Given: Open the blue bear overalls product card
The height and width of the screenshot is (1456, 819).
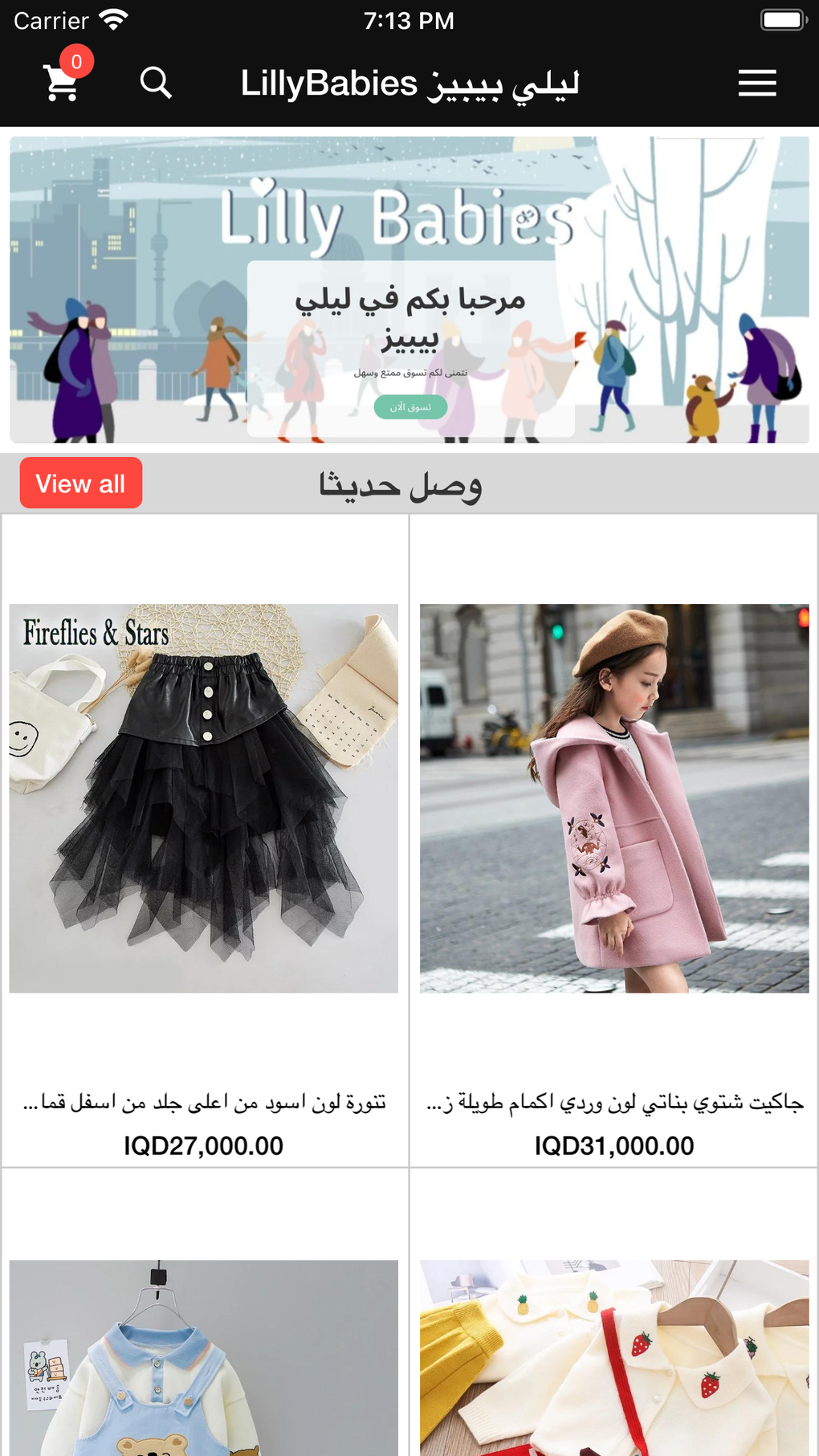Looking at the screenshot, I should coord(205,1313).
